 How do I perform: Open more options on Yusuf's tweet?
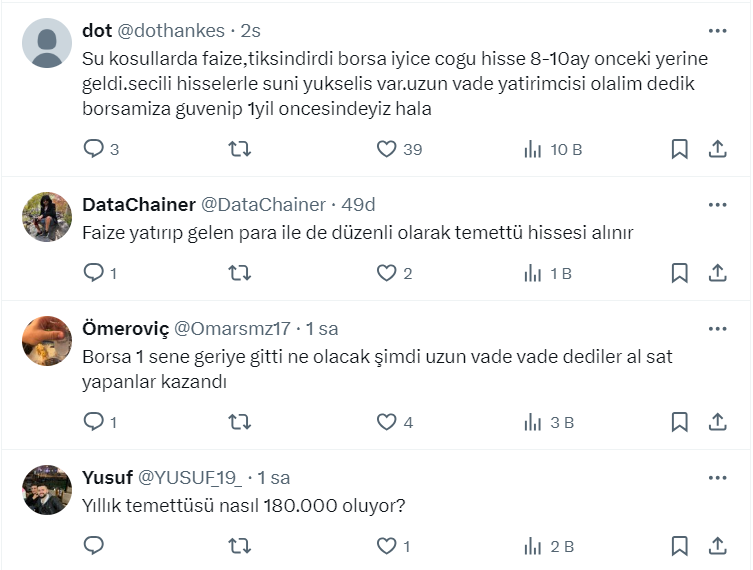717,477
